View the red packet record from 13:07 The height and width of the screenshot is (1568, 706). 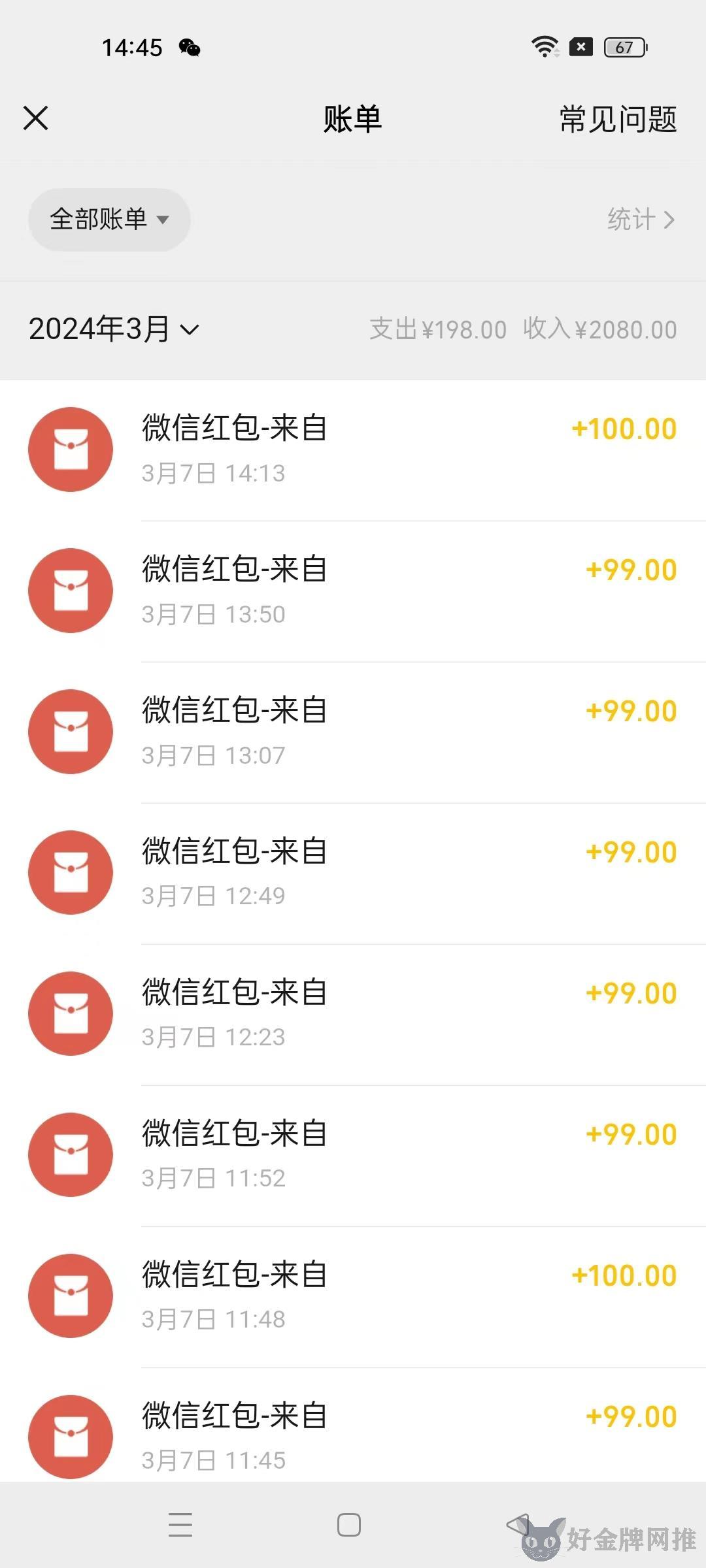click(x=353, y=732)
